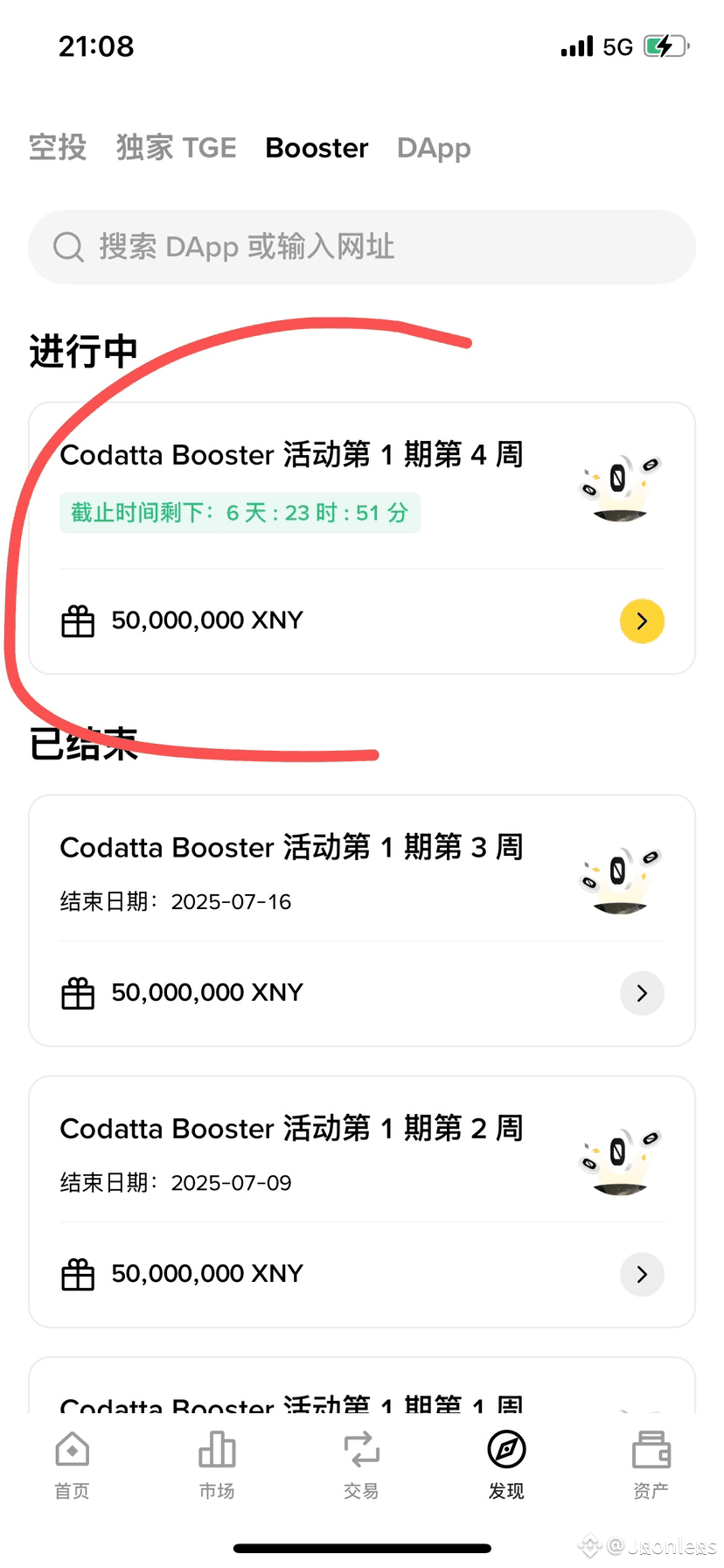Open the 资产 assets tab
Viewport: 724px width, 1568px height.
651,1465
